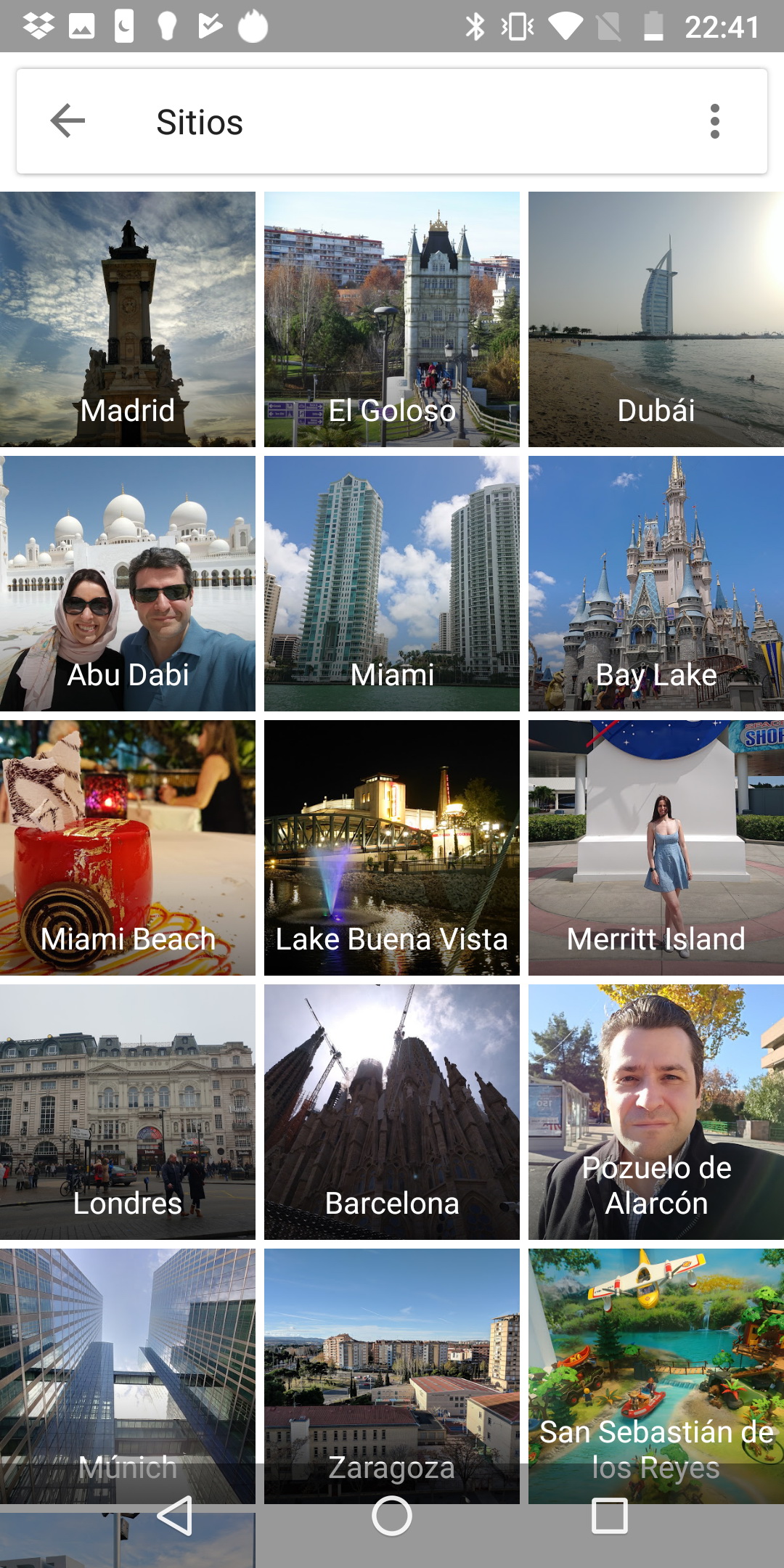784x1568 pixels.
Task: Open the El Goloso album
Action: click(392, 319)
